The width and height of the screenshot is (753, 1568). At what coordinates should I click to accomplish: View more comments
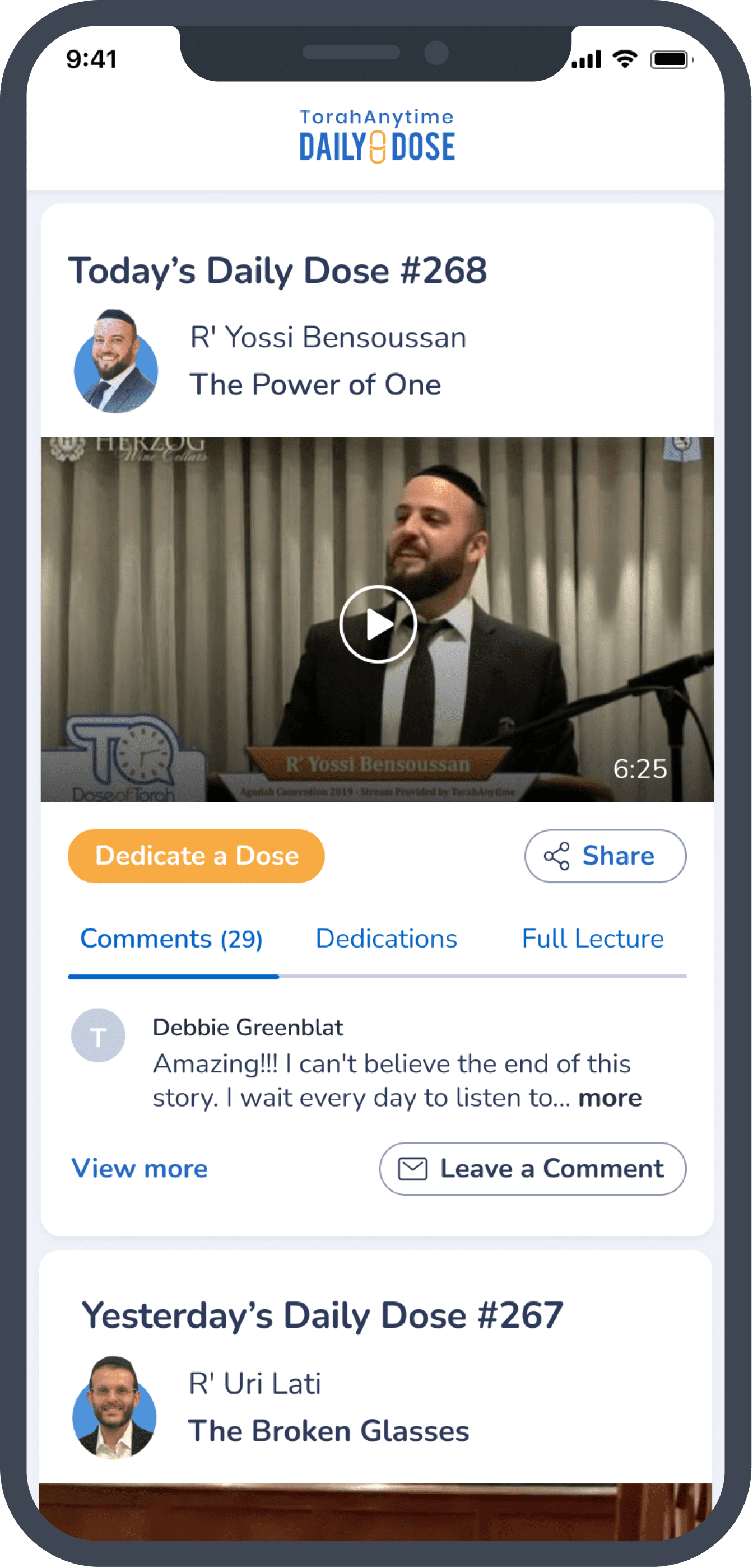[x=140, y=1169]
